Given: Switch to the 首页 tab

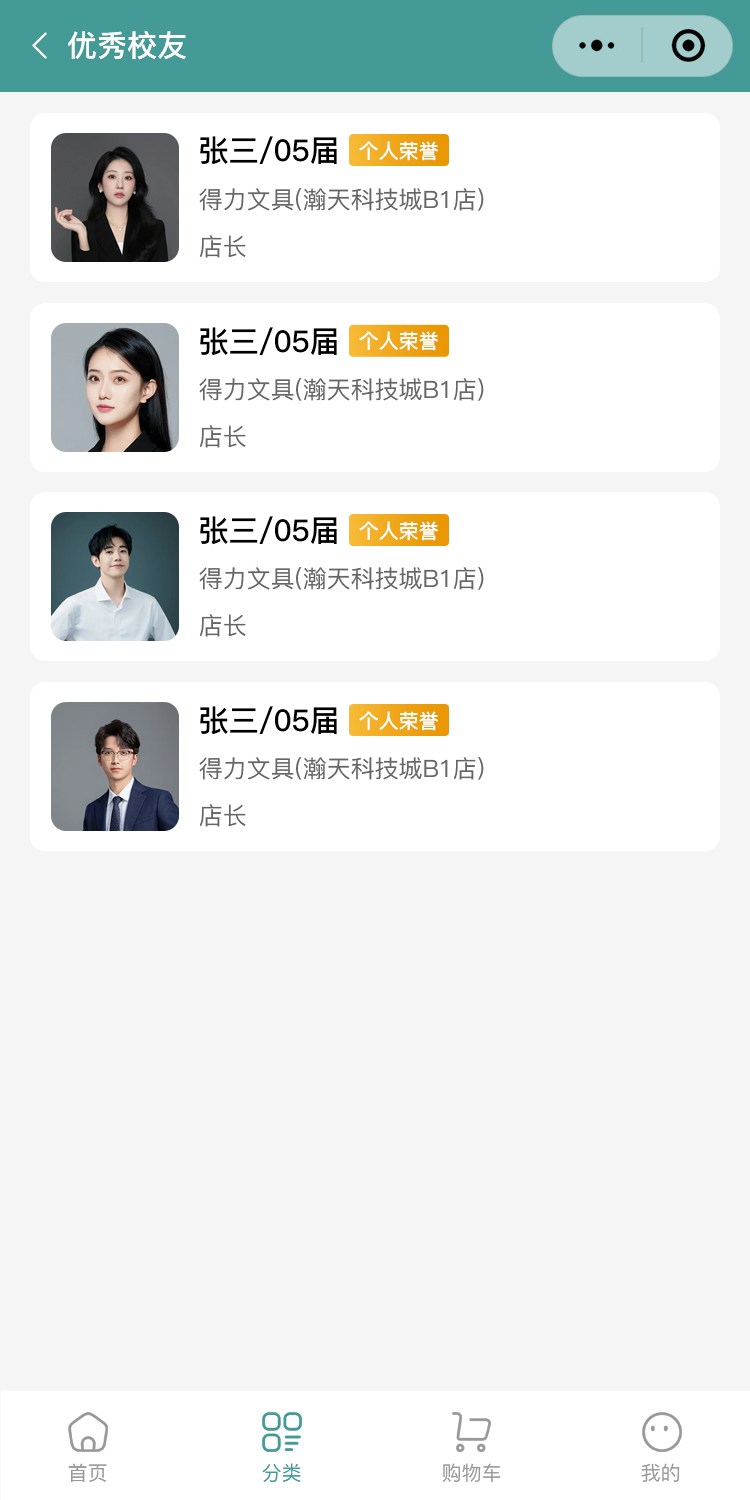Looking at the screenshot, I should tap(88, 1445).
